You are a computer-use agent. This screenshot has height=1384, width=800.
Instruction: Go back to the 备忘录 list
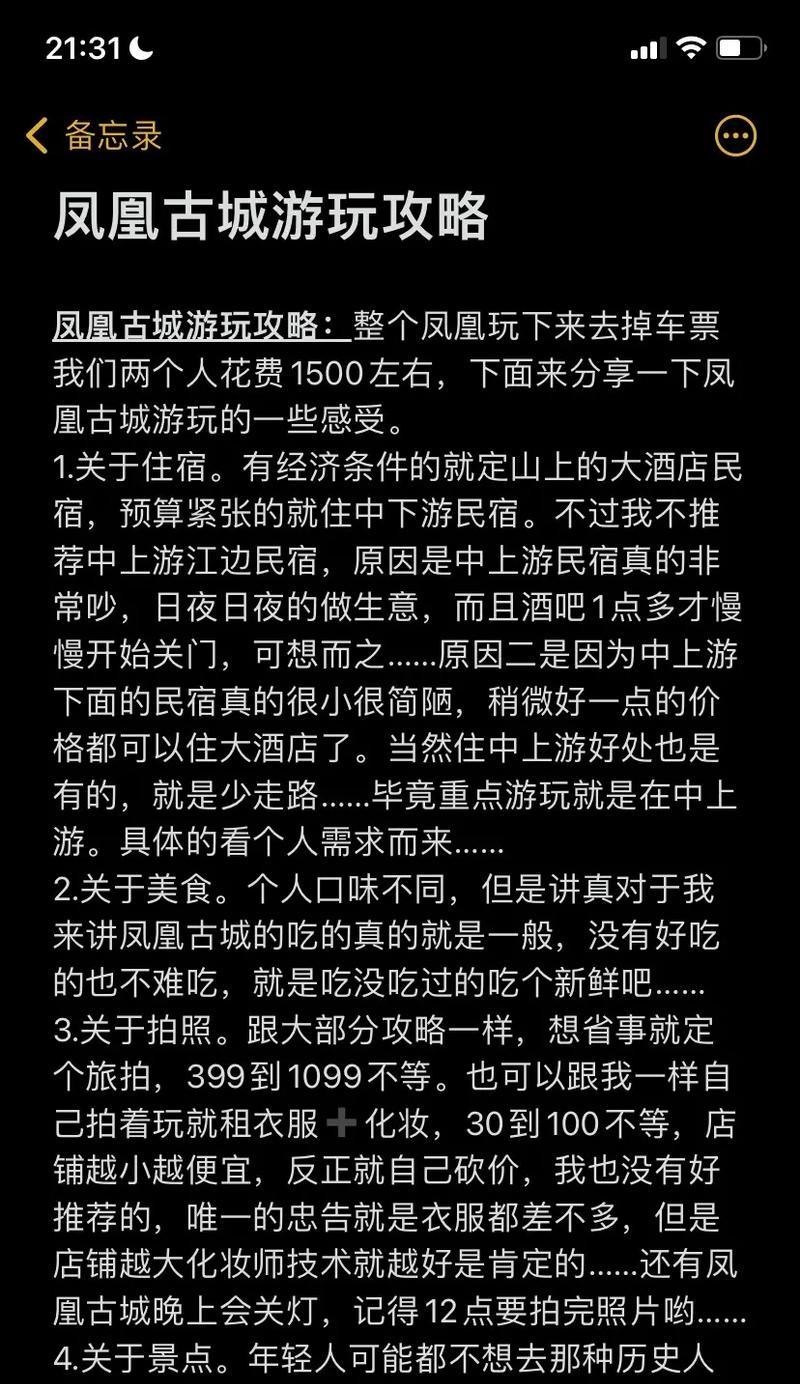coord(94,135)
